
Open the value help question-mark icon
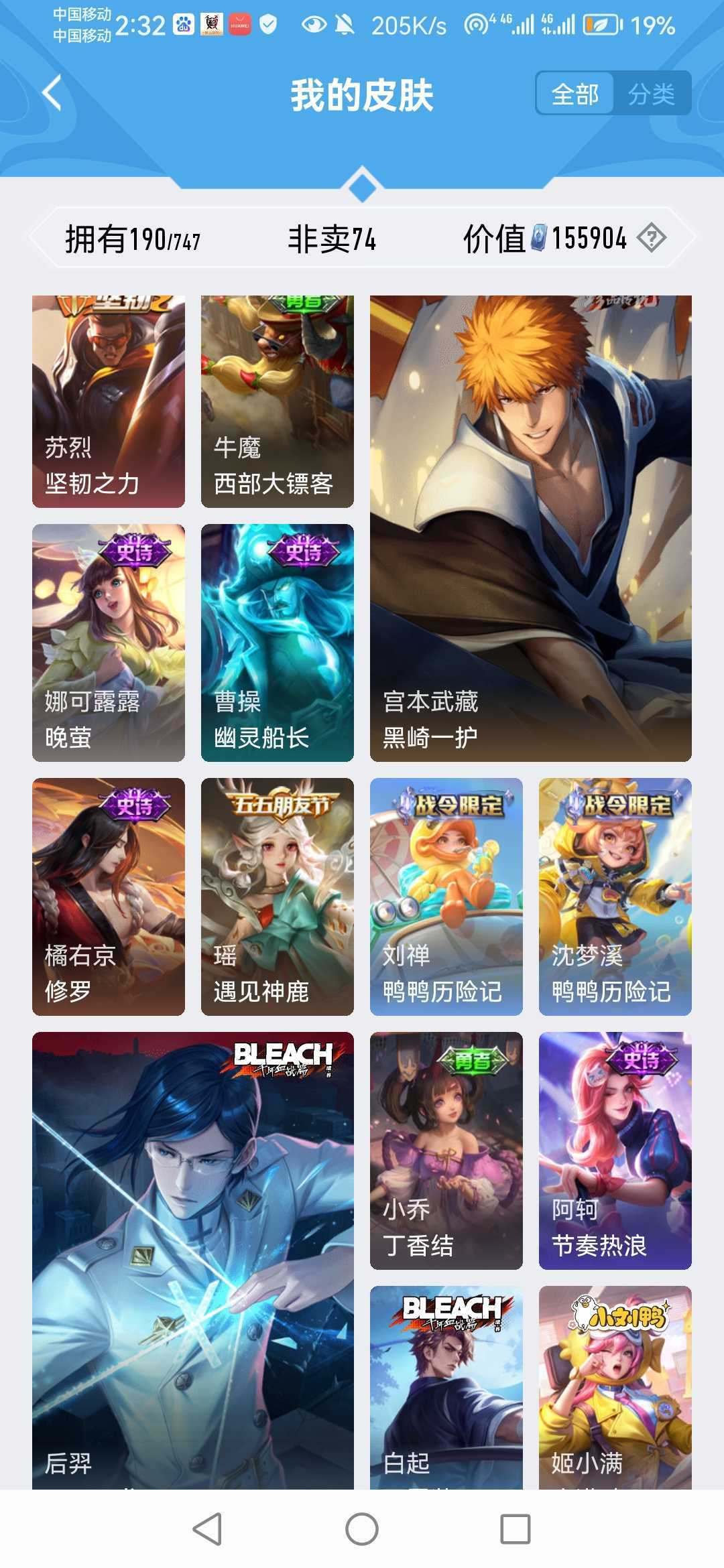pyautogui.click(x=651, y=237)
